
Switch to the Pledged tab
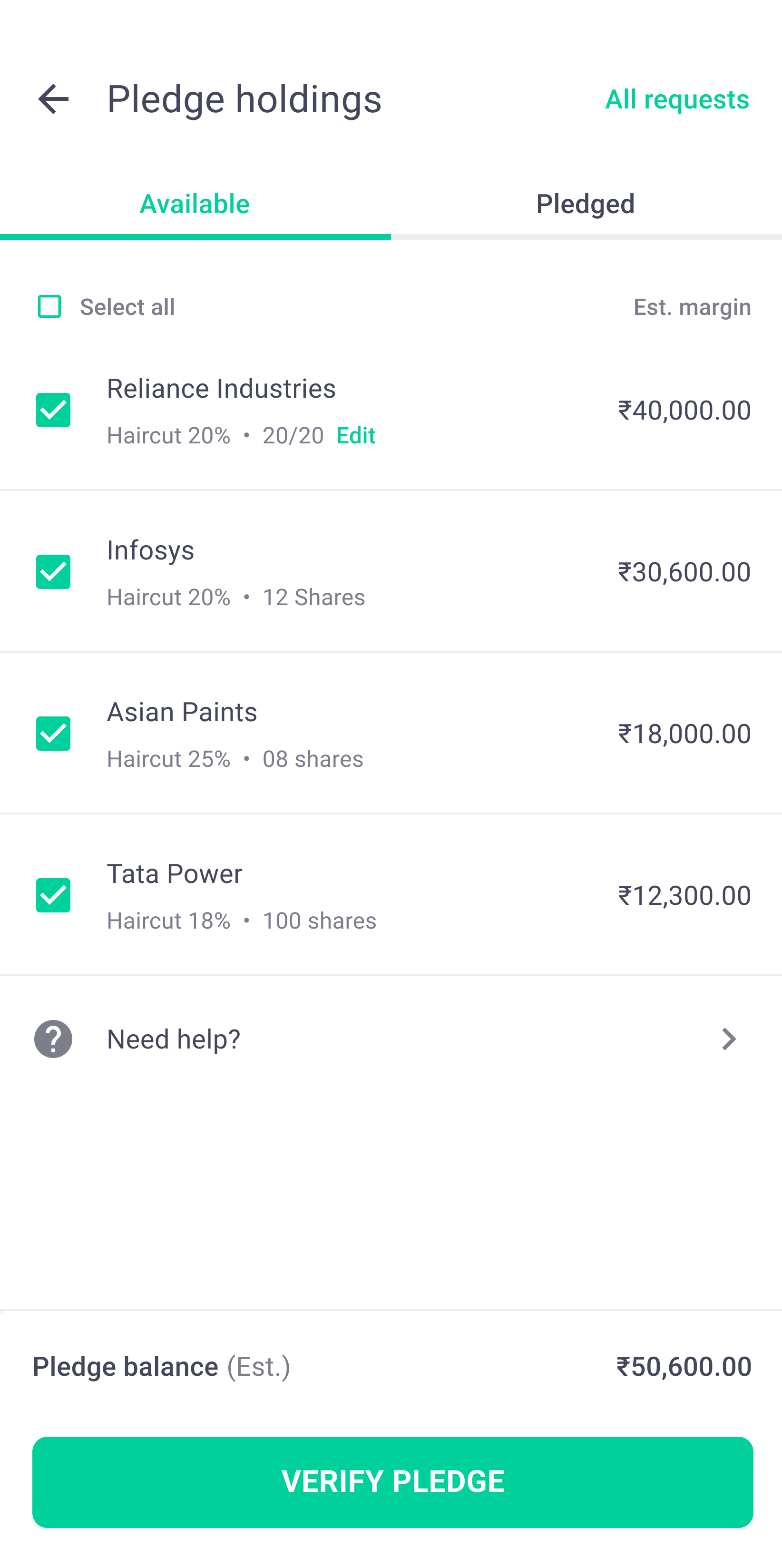click(586, 204)
